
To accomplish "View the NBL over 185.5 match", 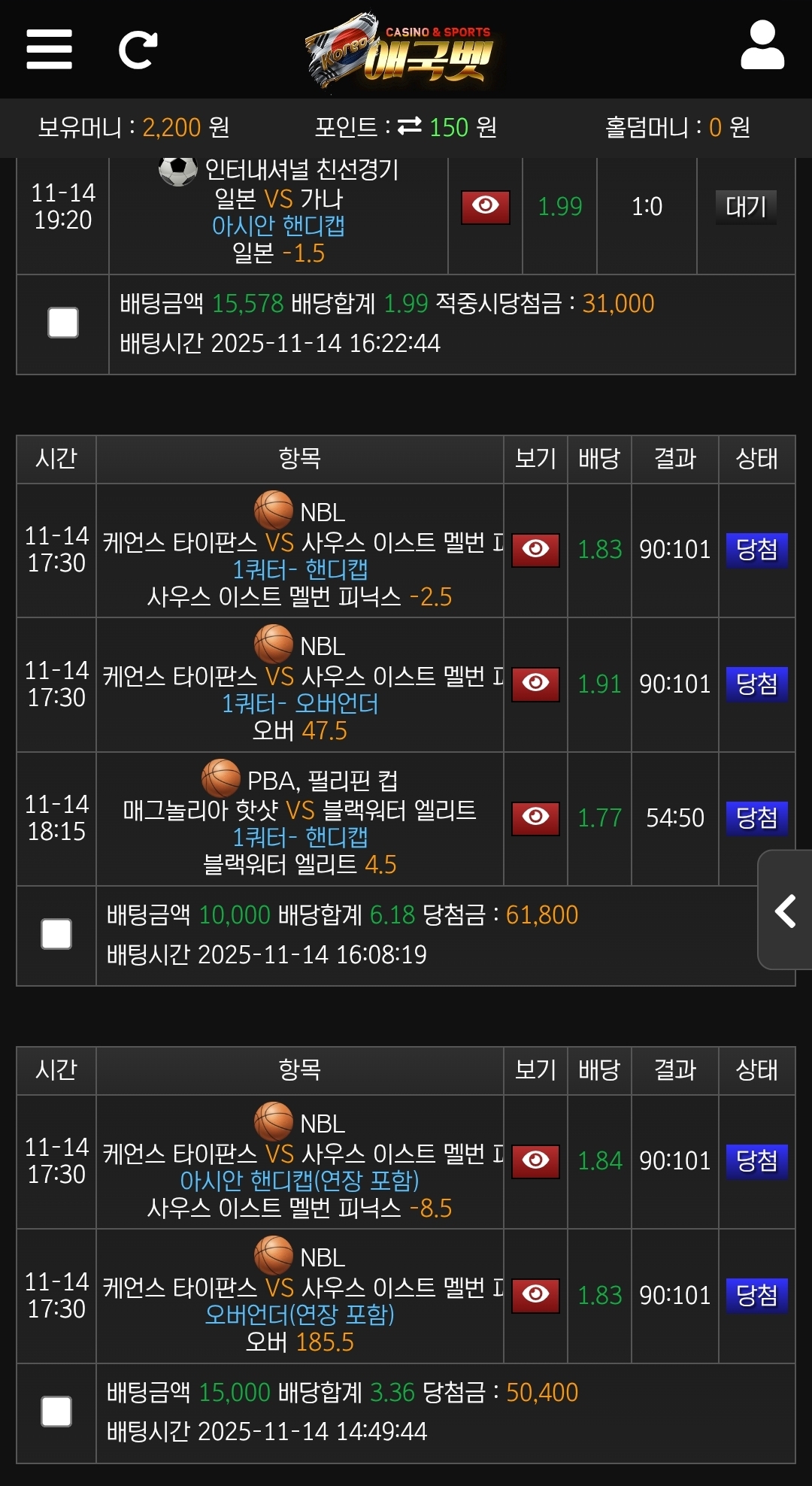I will pos(535,1295).
